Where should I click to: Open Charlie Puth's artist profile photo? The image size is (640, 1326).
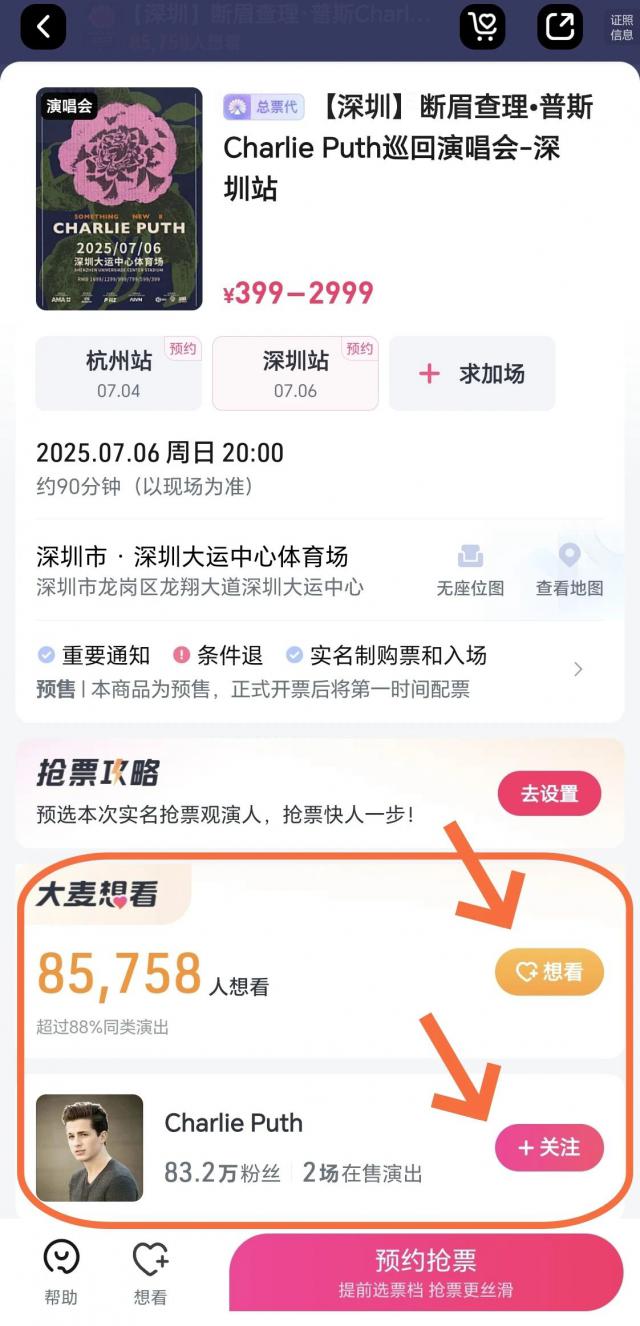pyautogui.click(x=90, y=1148)
